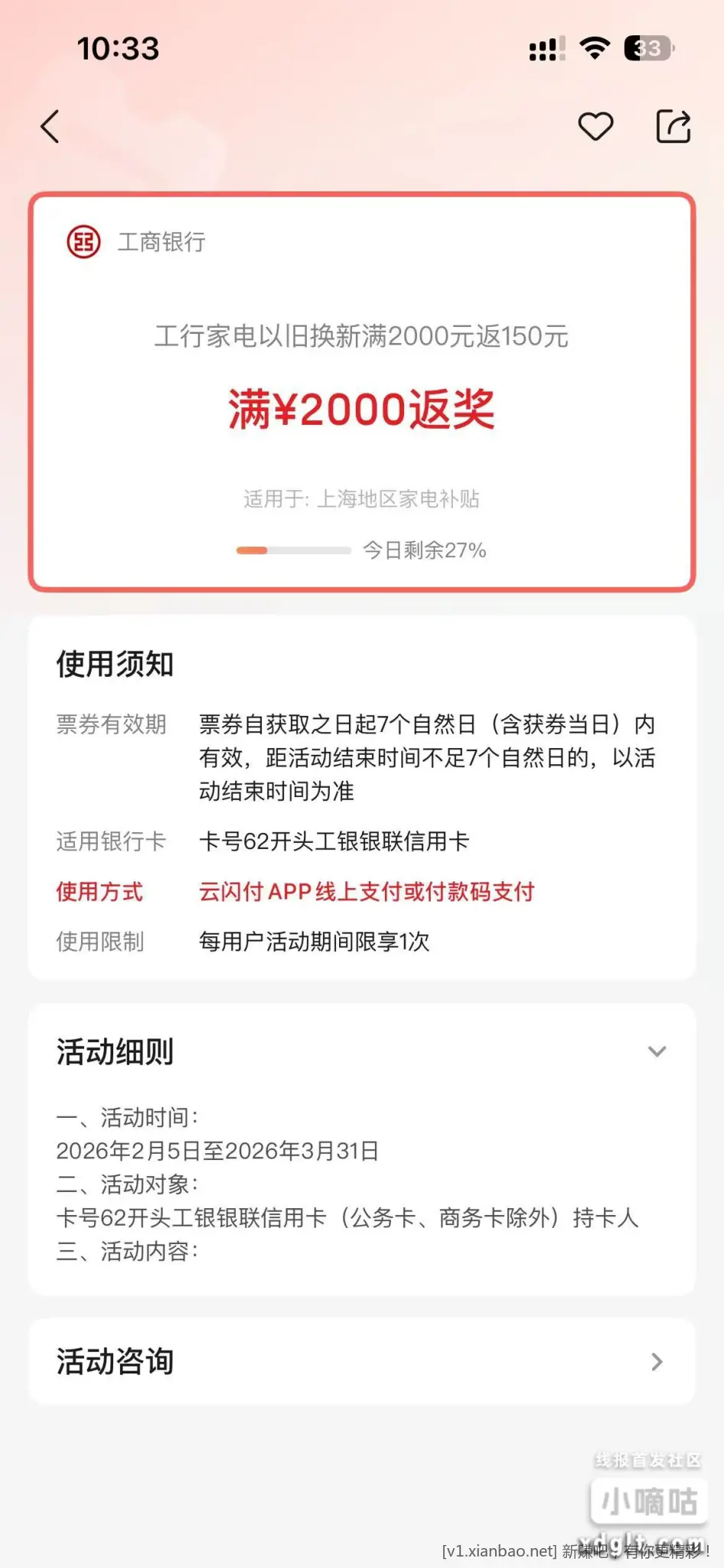This screenshot has height=1568, width=724.
Task: Go back using the top-left arrow
Action: click(51, 126)
